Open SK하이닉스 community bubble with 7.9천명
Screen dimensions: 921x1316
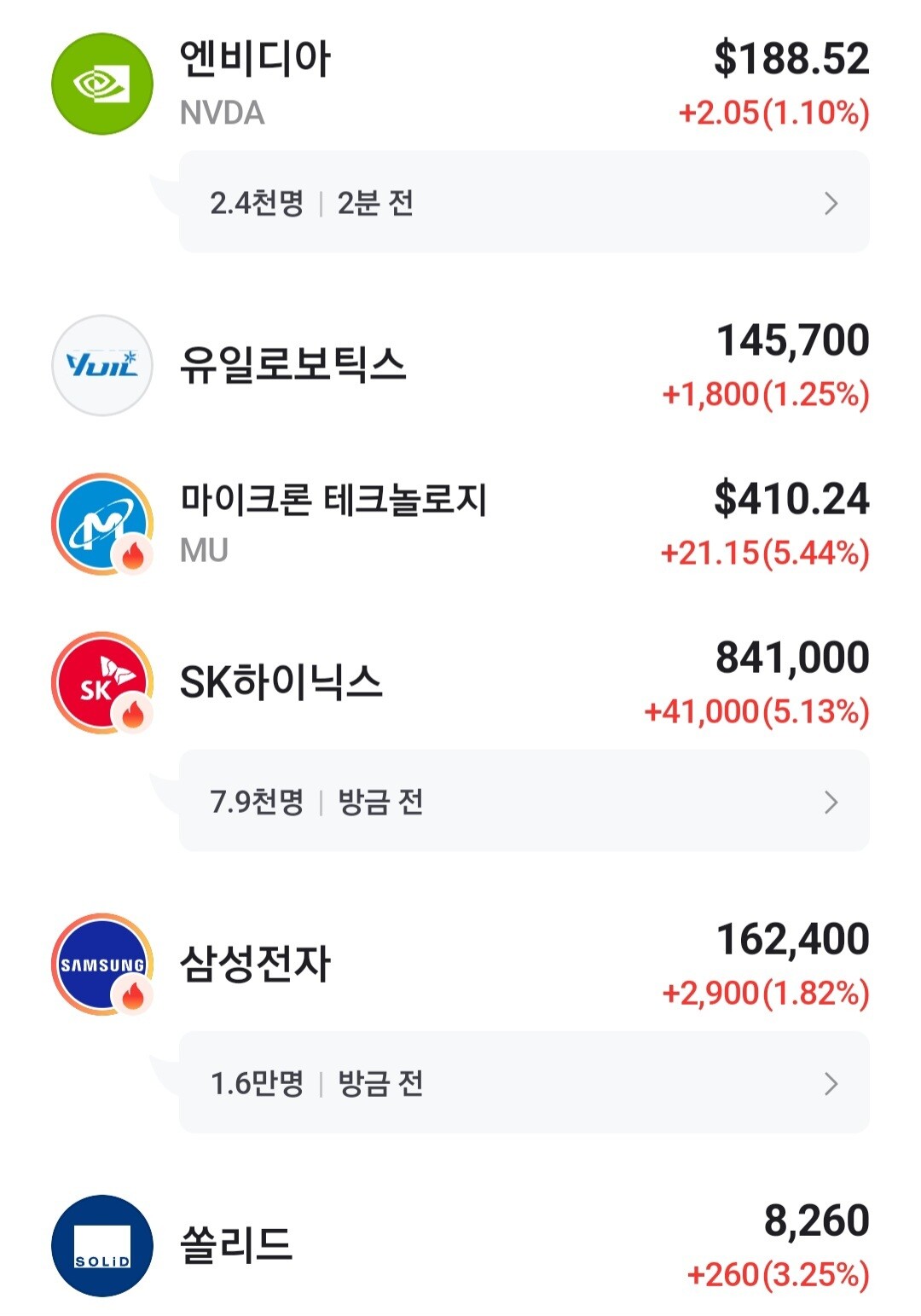coord(524,801)
